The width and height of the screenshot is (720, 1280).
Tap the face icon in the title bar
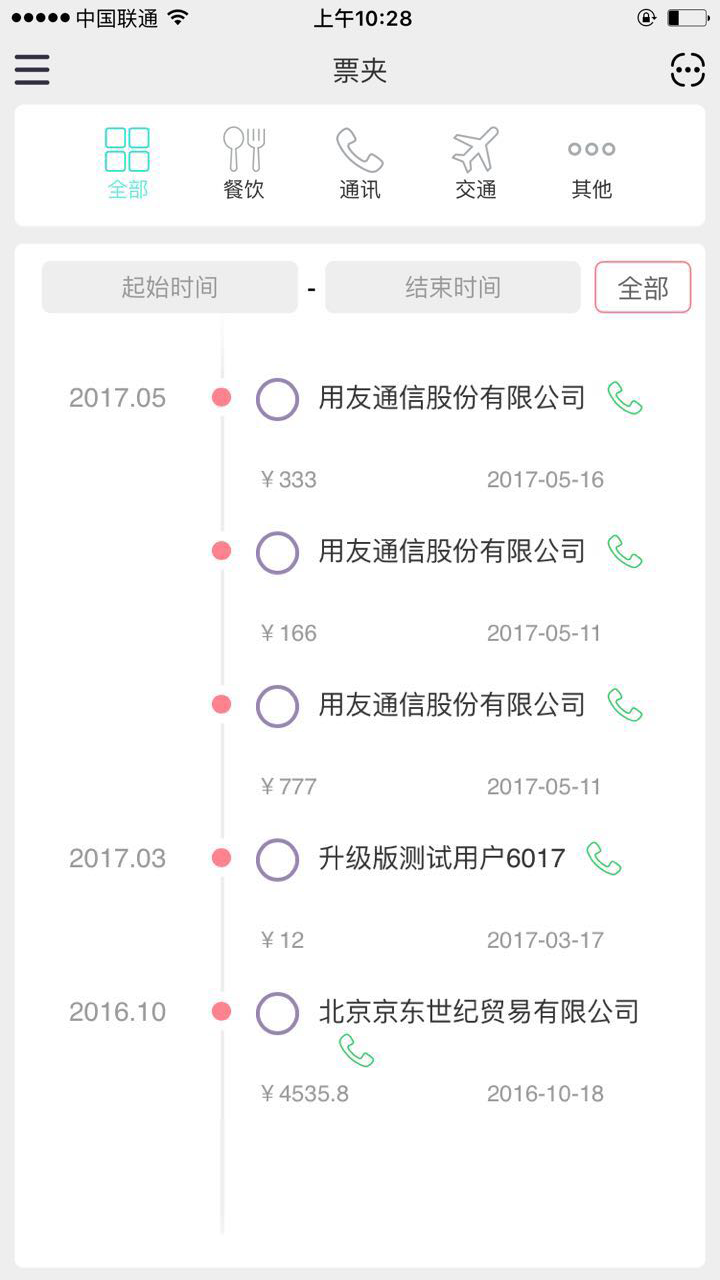click(687, 70)
